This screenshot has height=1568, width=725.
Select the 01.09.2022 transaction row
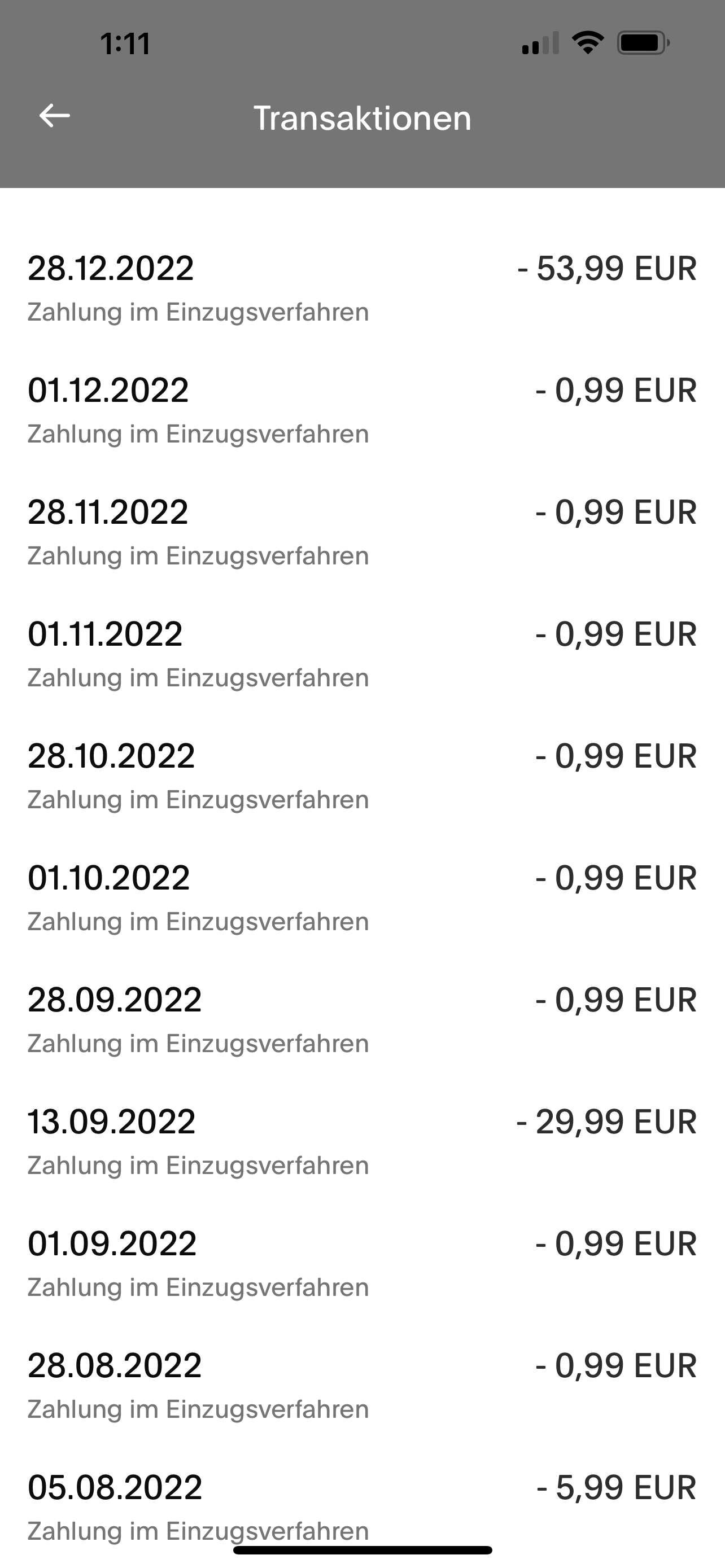coord(361,1264)
